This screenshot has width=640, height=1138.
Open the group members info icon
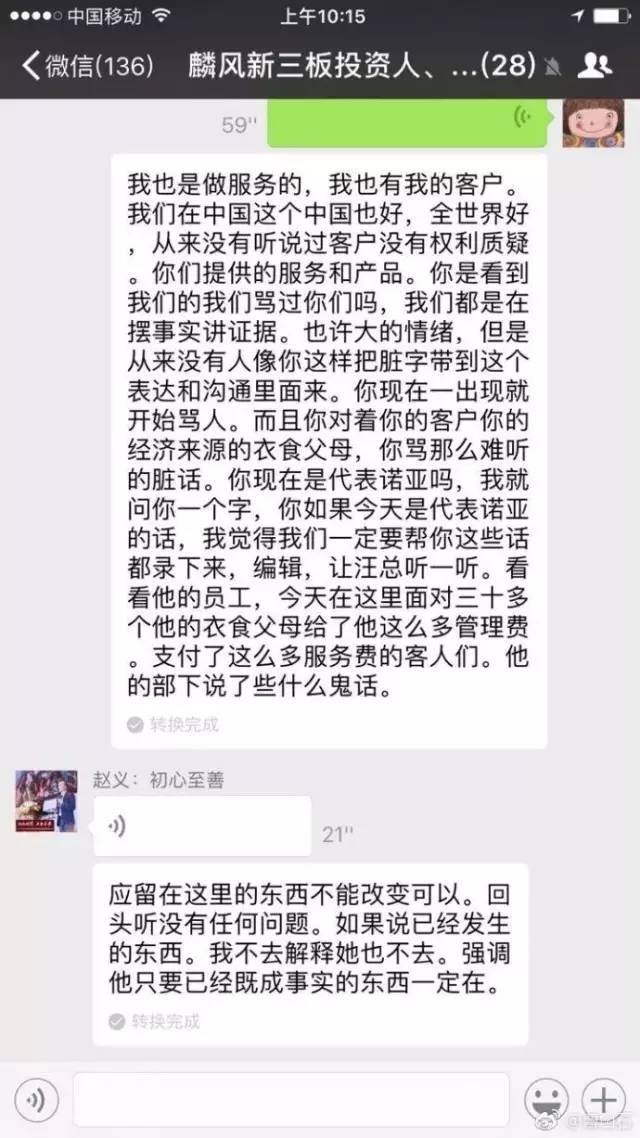[596, 67]
